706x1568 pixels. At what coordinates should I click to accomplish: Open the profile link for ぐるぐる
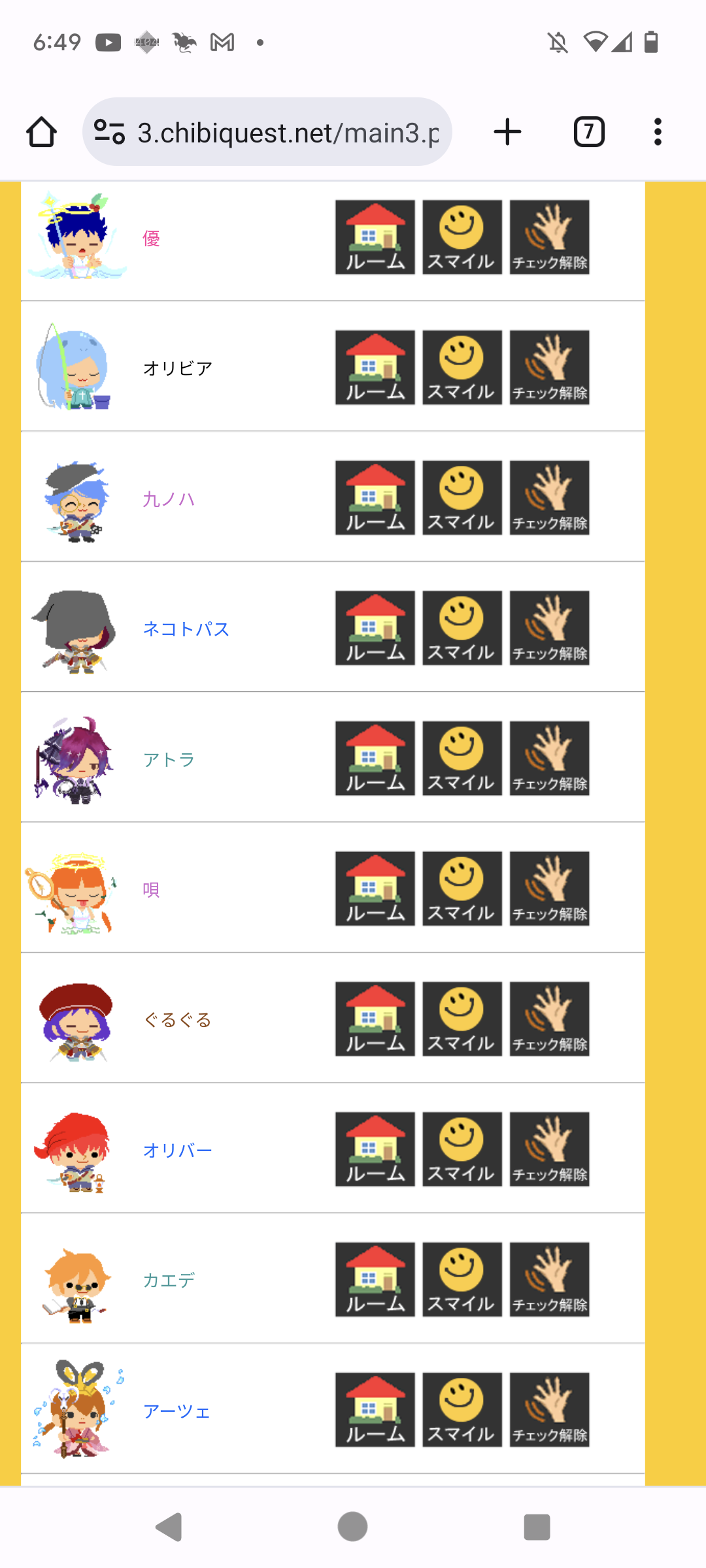[x=177, y=1020]
